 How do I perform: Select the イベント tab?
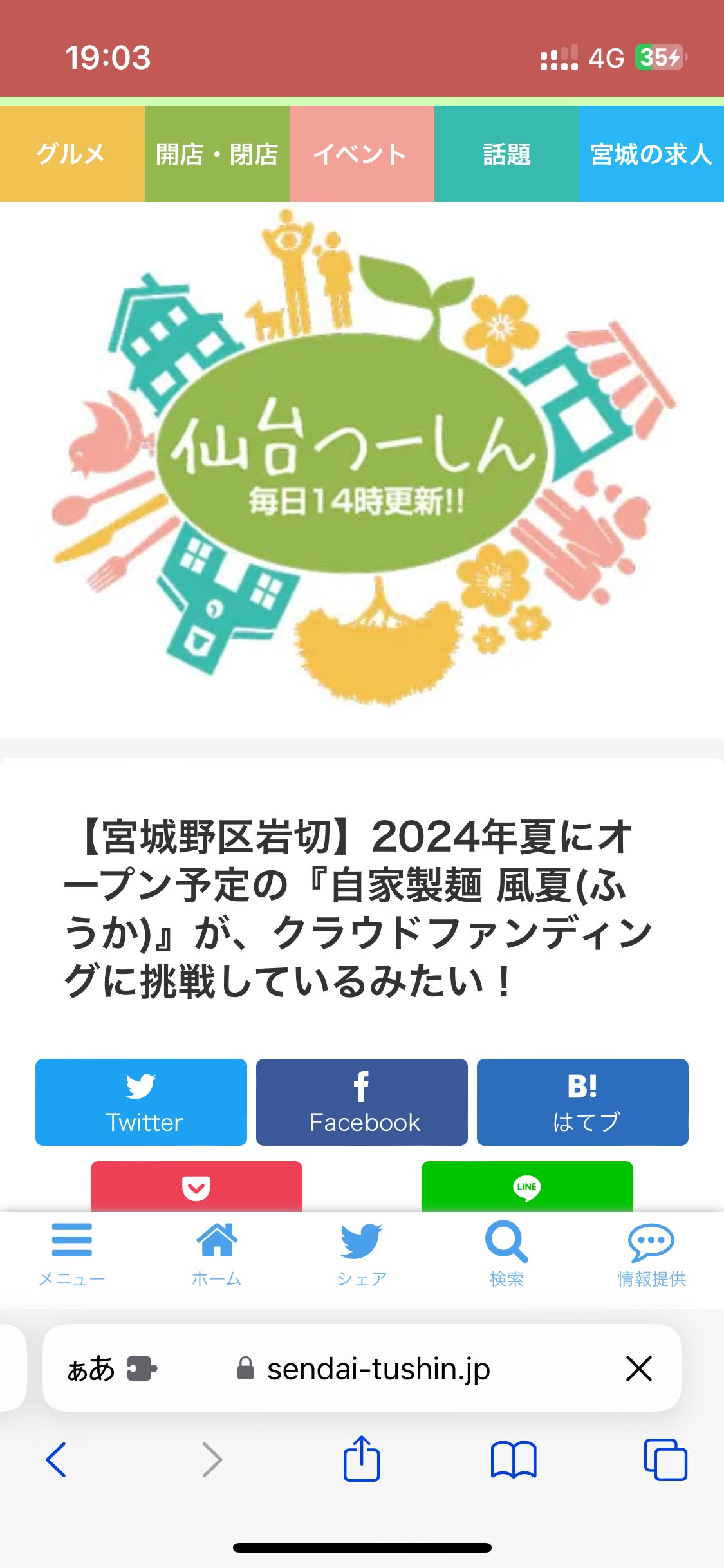[362, 154]
